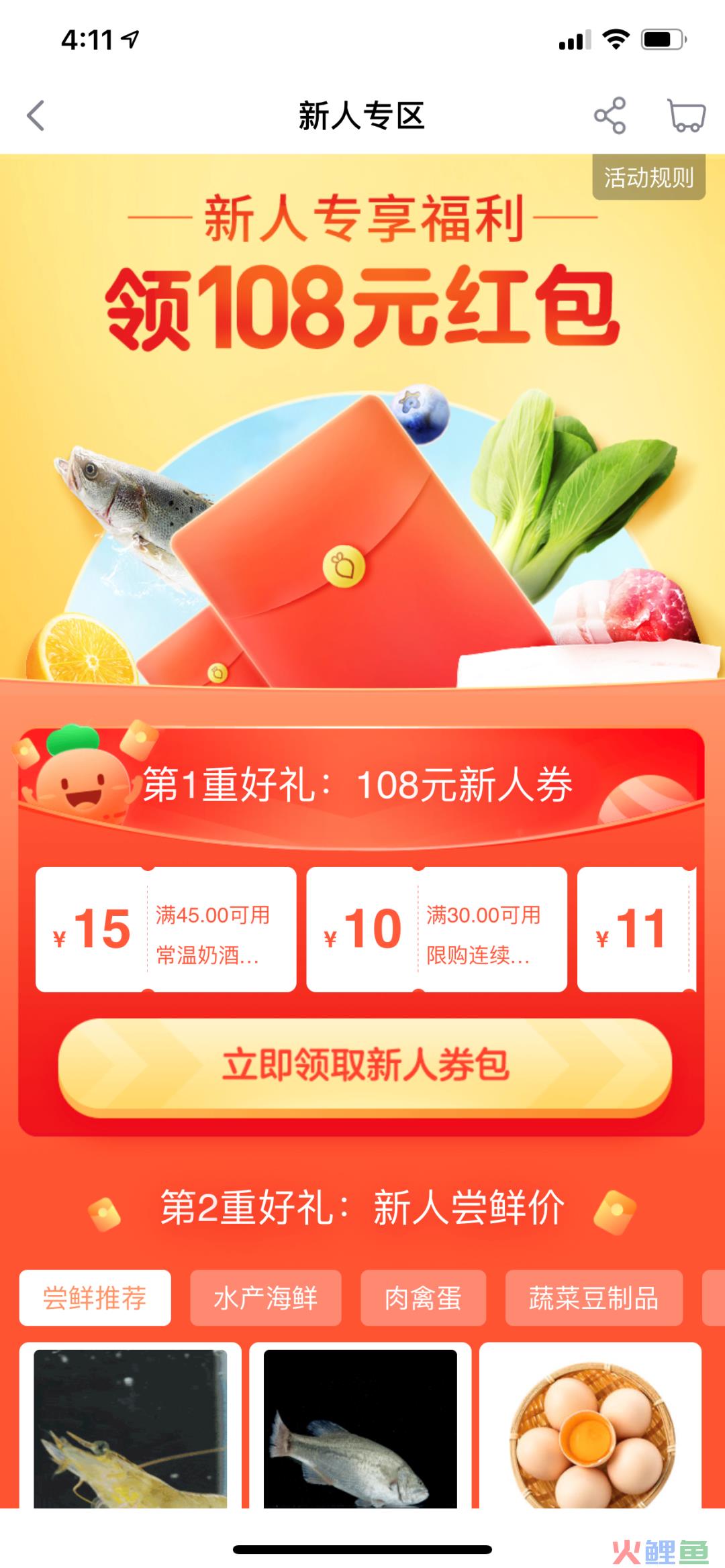Open the eggs product card
Screen dimensions: 725x1568
(x=590, y=1429)
